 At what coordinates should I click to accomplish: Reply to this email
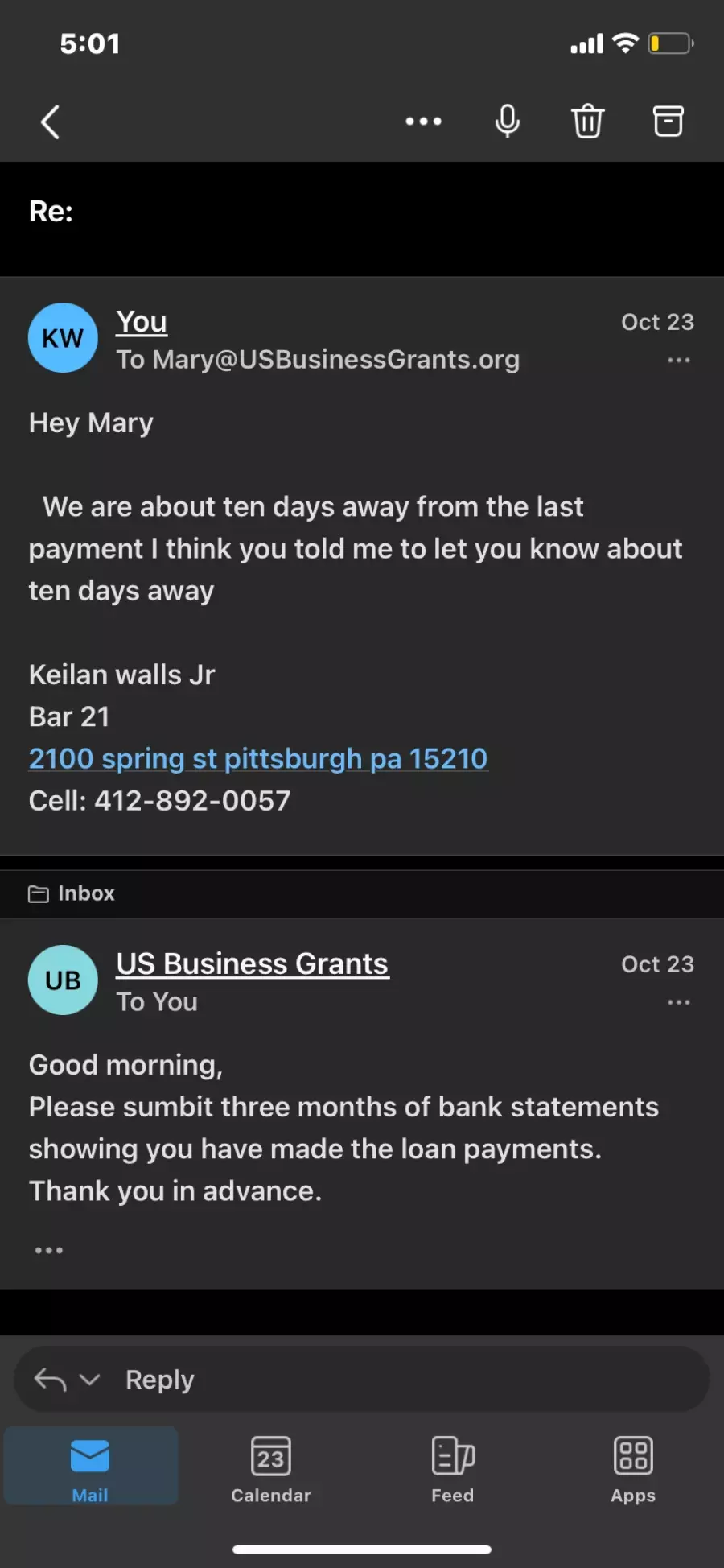pyautogui.click(x=159, y=1380)
